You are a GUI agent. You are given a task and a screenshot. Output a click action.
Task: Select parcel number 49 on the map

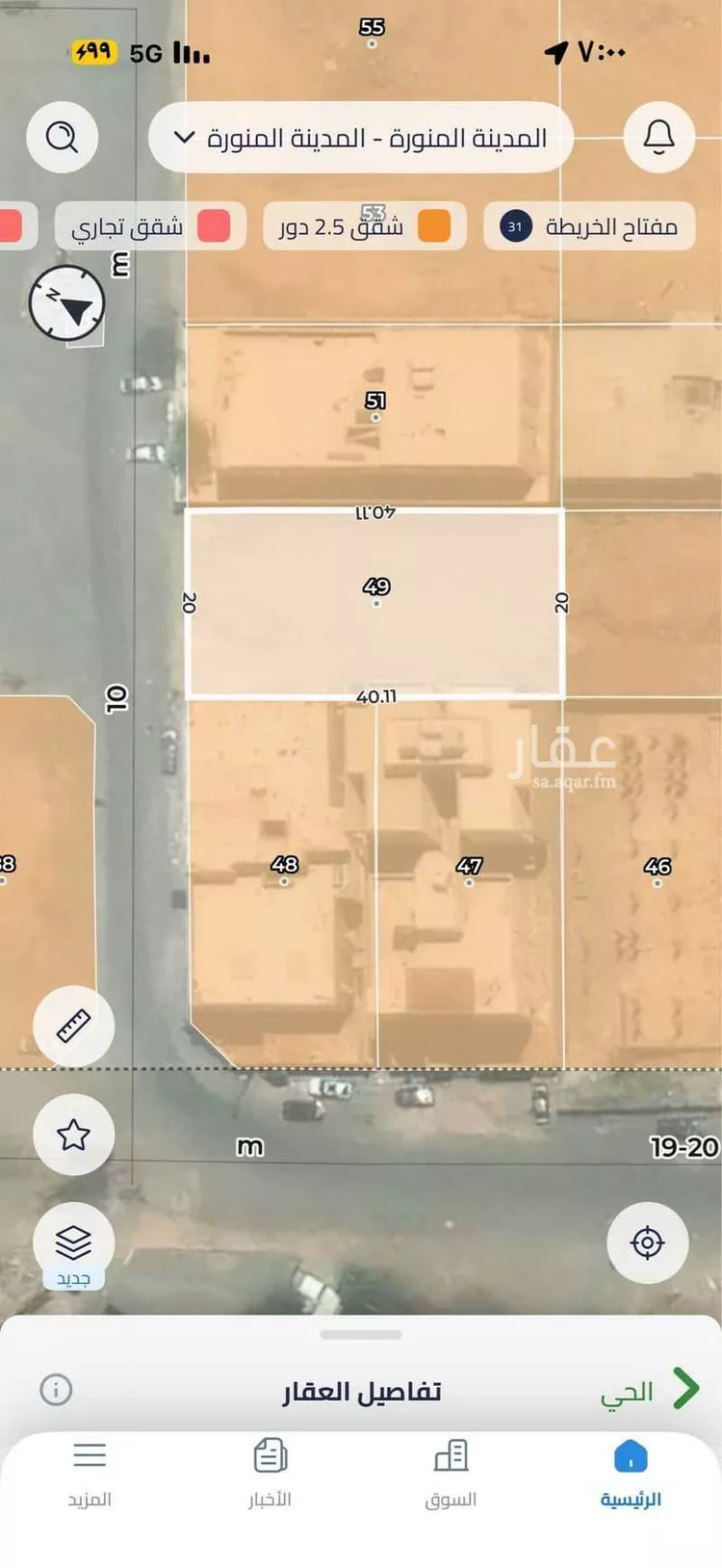375,602
